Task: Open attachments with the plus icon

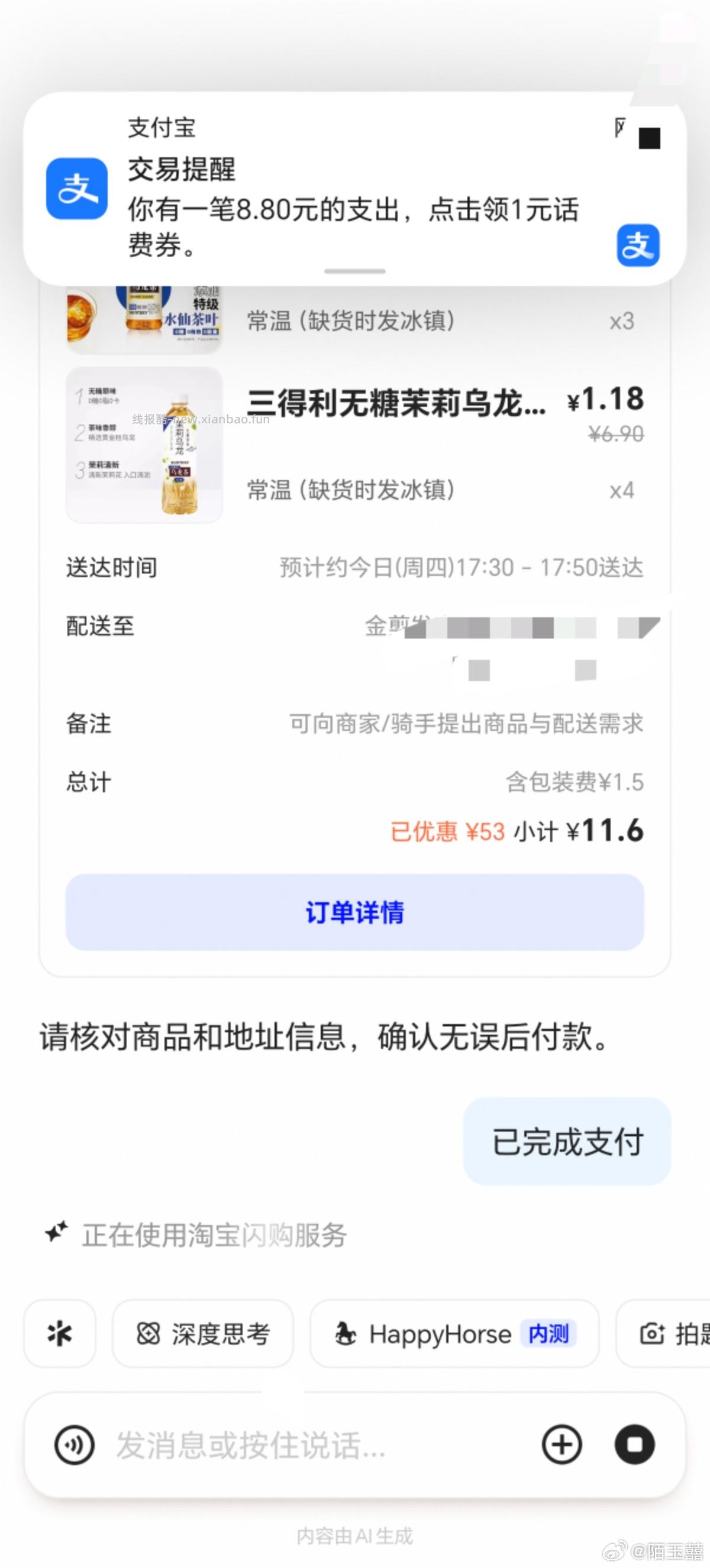Action: coord(561,1446)
